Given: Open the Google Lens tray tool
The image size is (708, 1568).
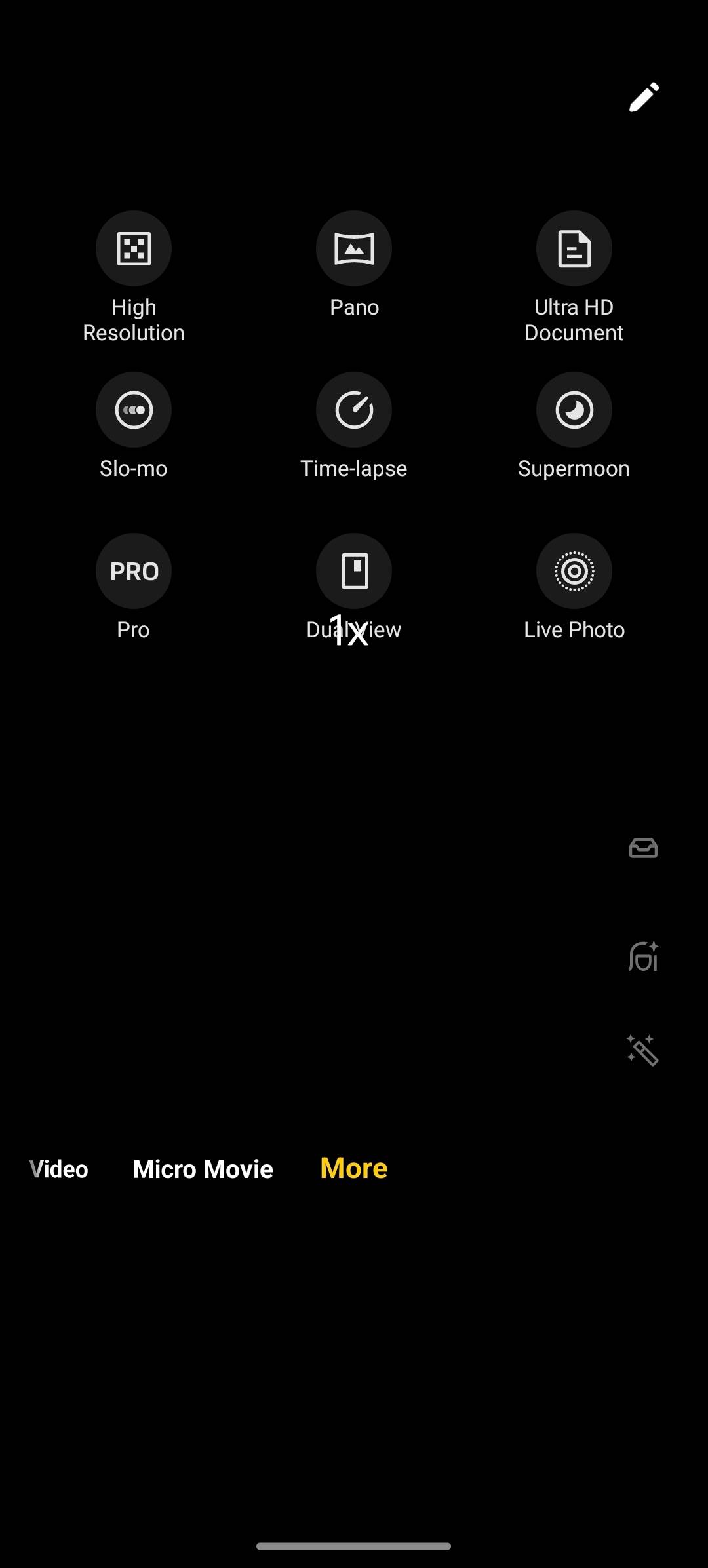Looking at the screenshot, I should 642,848.
